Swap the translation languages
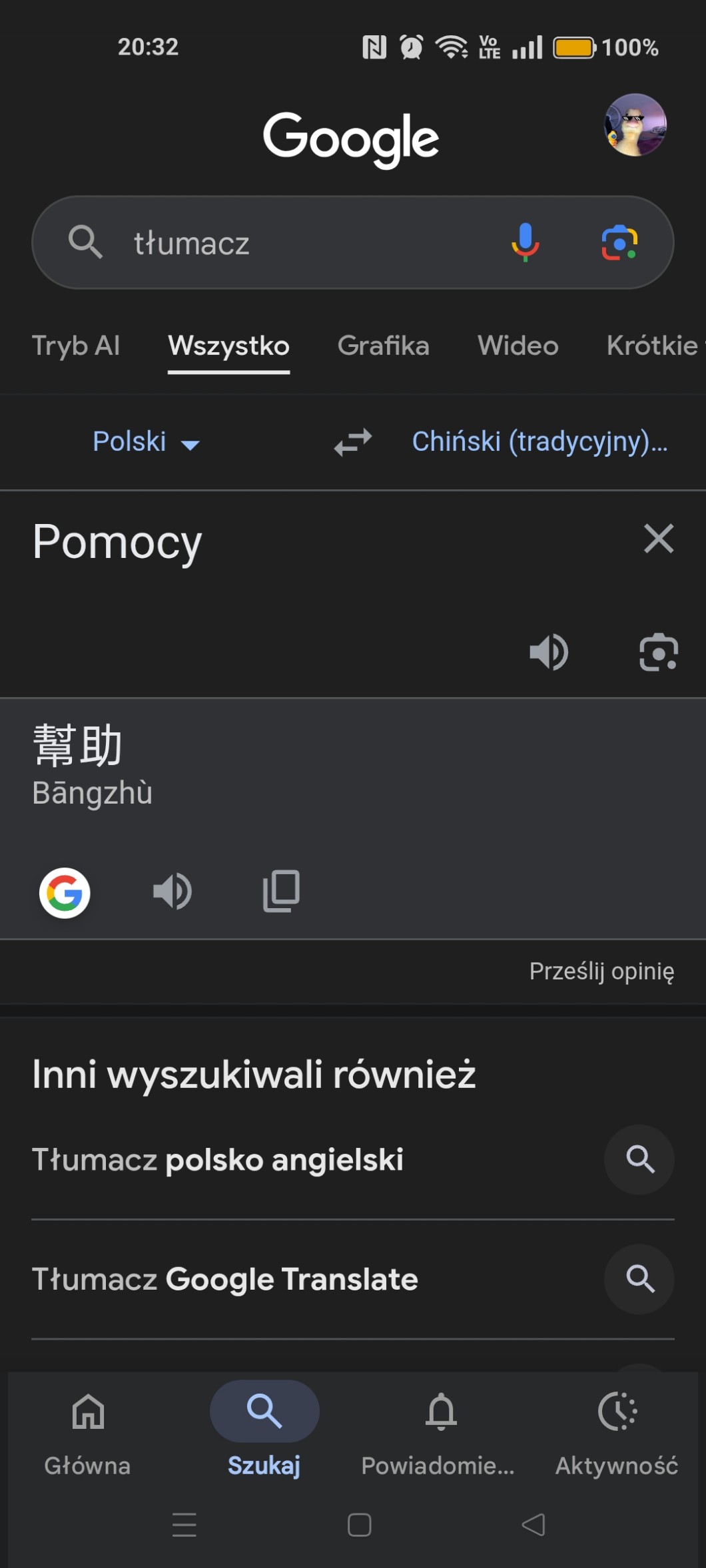This screenshot has height=1568, width=706. [x=352, y=442]
